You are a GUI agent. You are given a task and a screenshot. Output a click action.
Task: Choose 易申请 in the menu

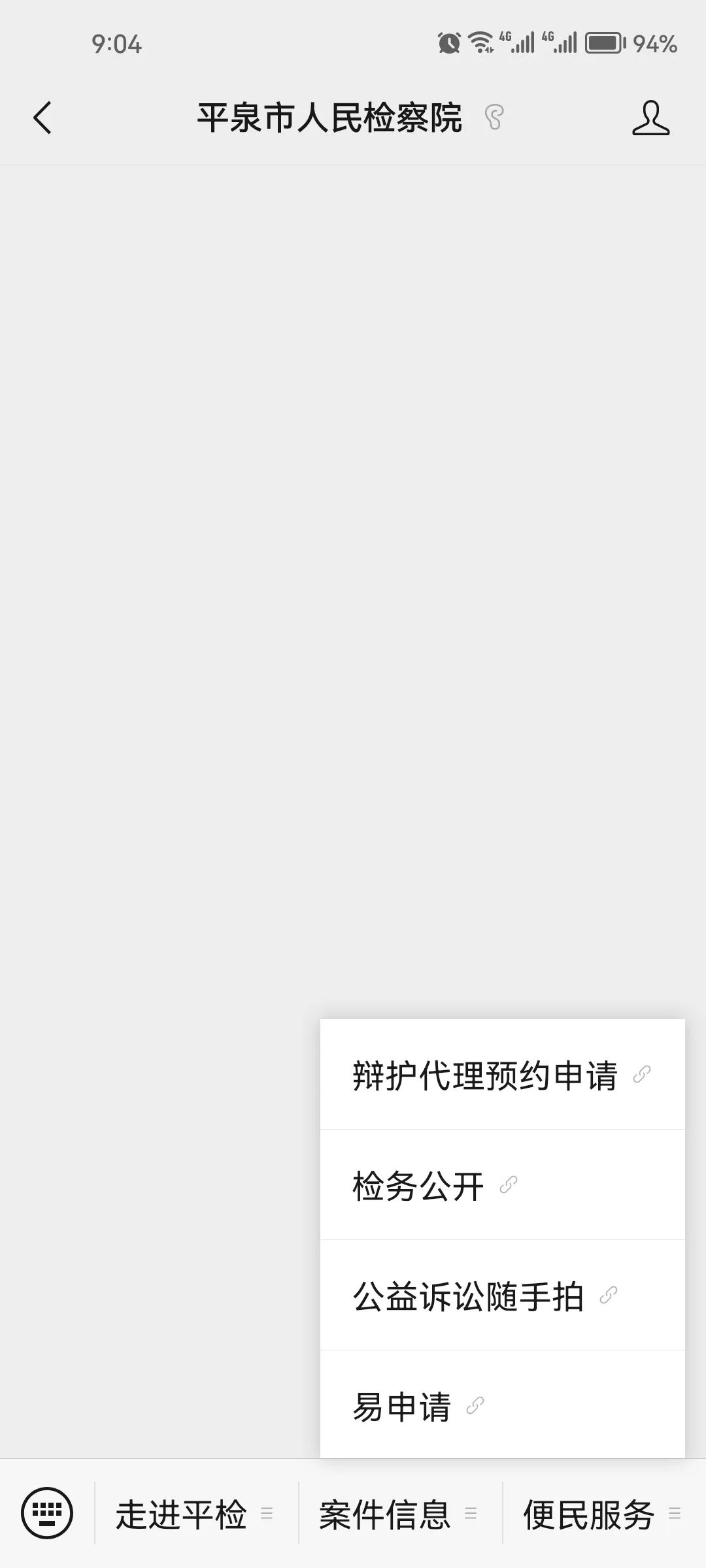coord(502,1405)
